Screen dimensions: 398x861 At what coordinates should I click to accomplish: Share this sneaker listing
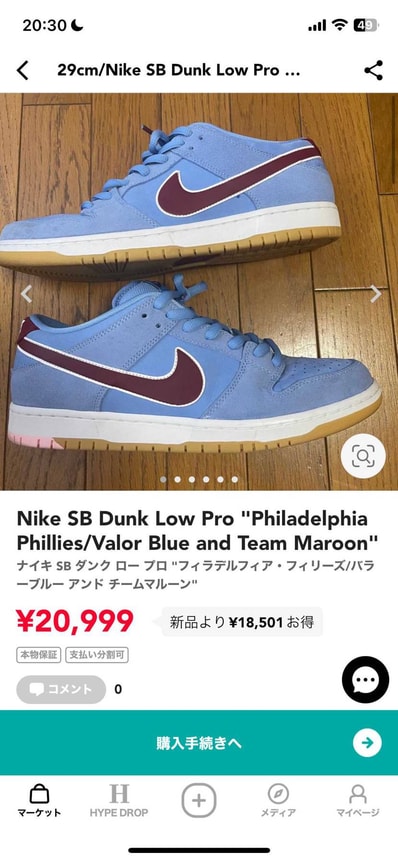tap(373, 70)
